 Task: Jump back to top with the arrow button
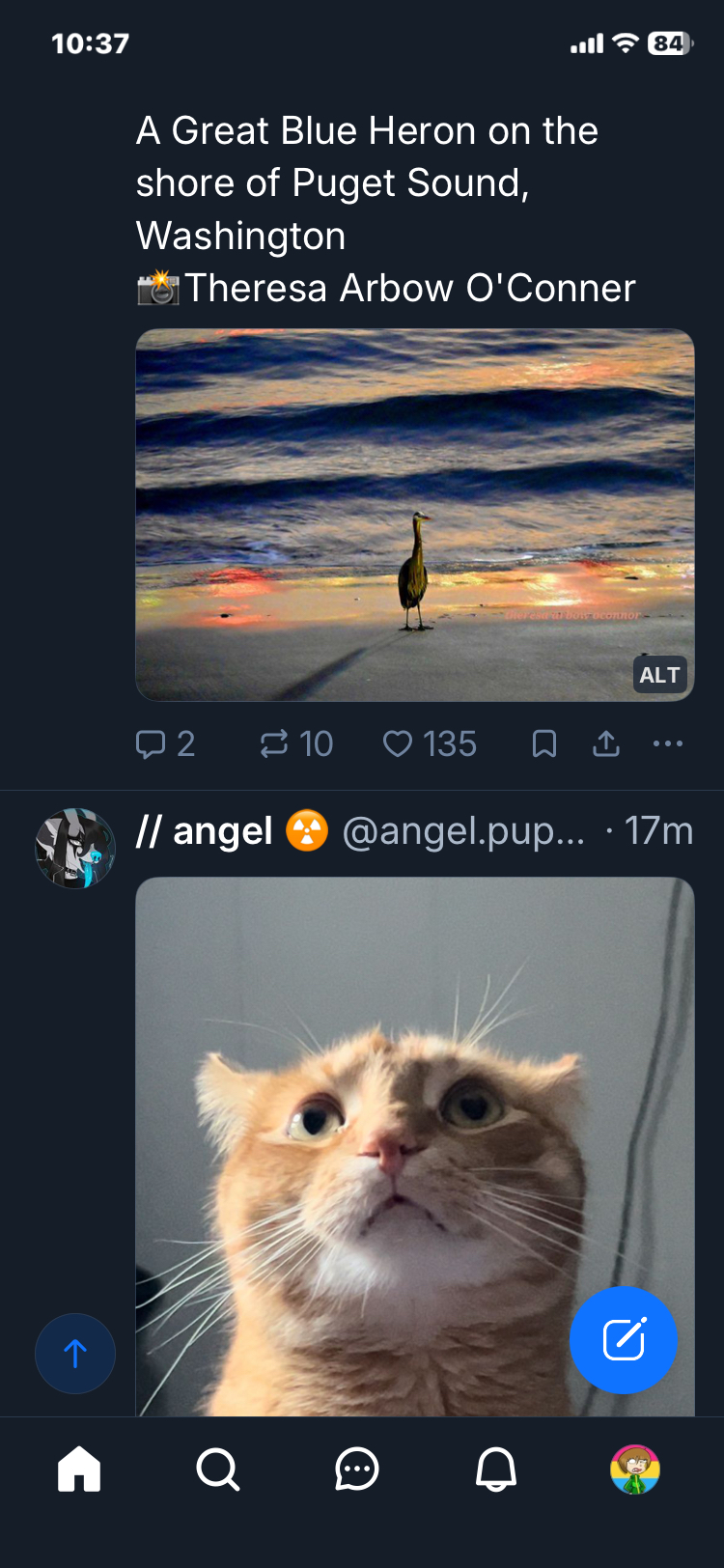tap(75, 1354)
